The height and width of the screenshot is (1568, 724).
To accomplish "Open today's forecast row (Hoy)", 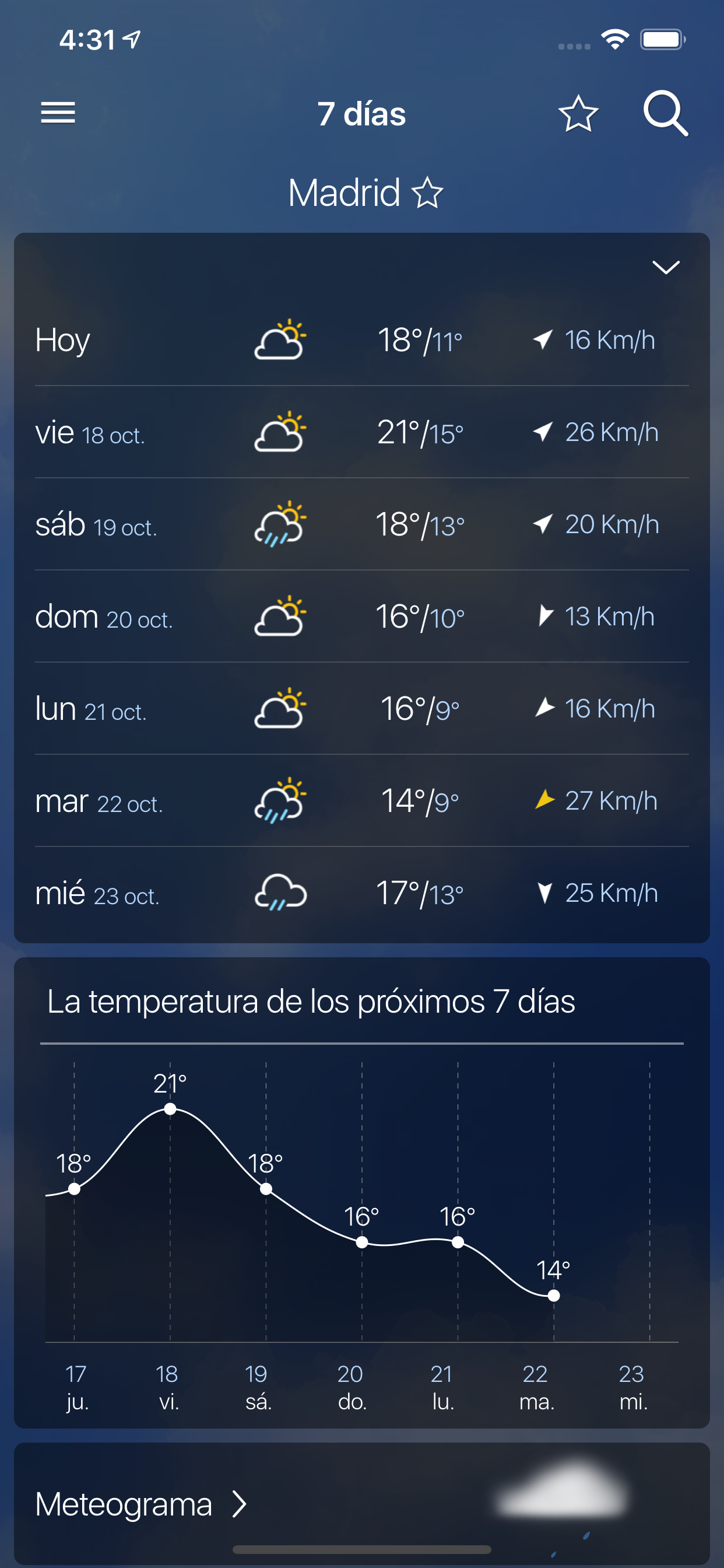I will click(x=361, y=339).
